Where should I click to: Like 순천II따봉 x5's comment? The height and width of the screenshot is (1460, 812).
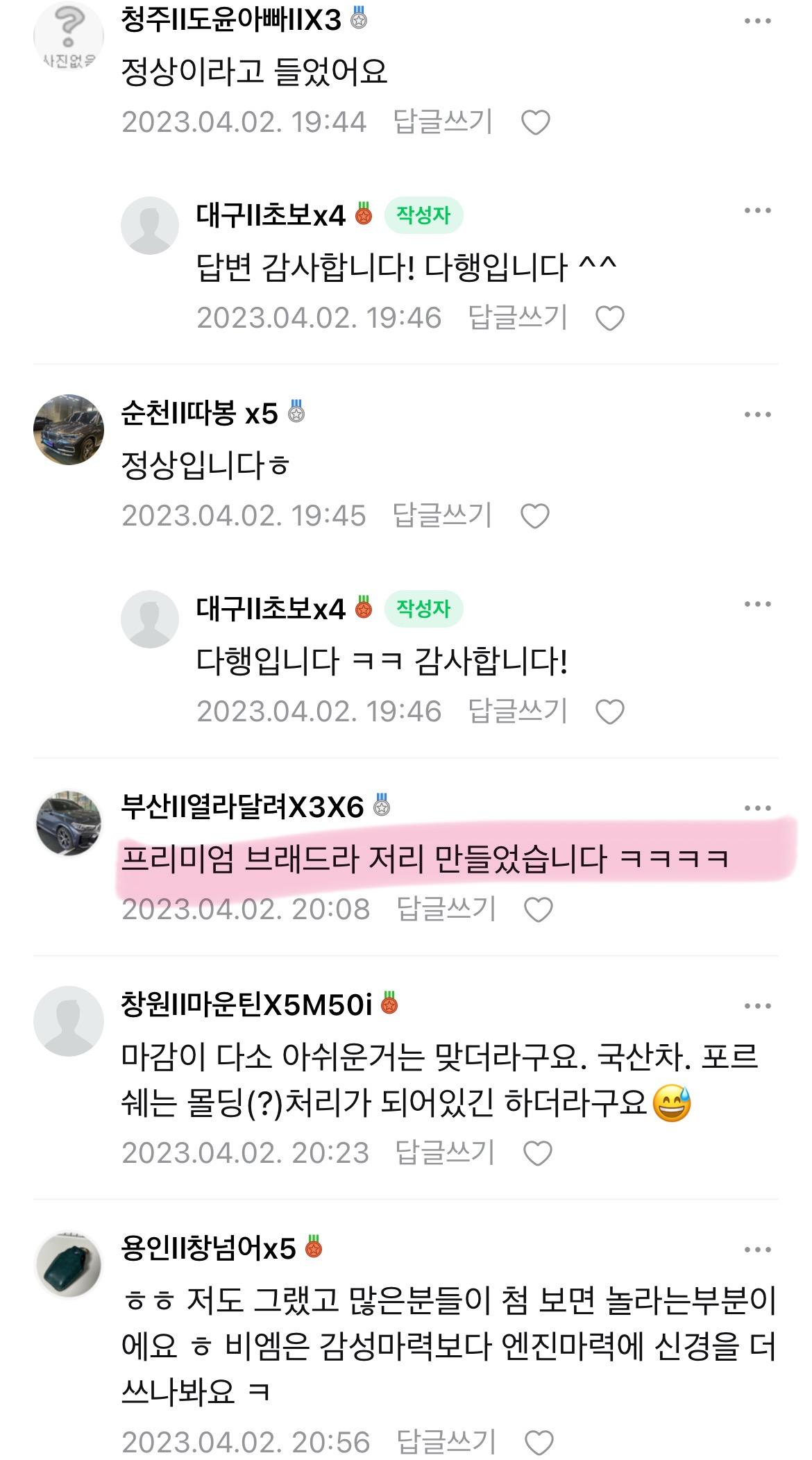click(x=534, y=517)
